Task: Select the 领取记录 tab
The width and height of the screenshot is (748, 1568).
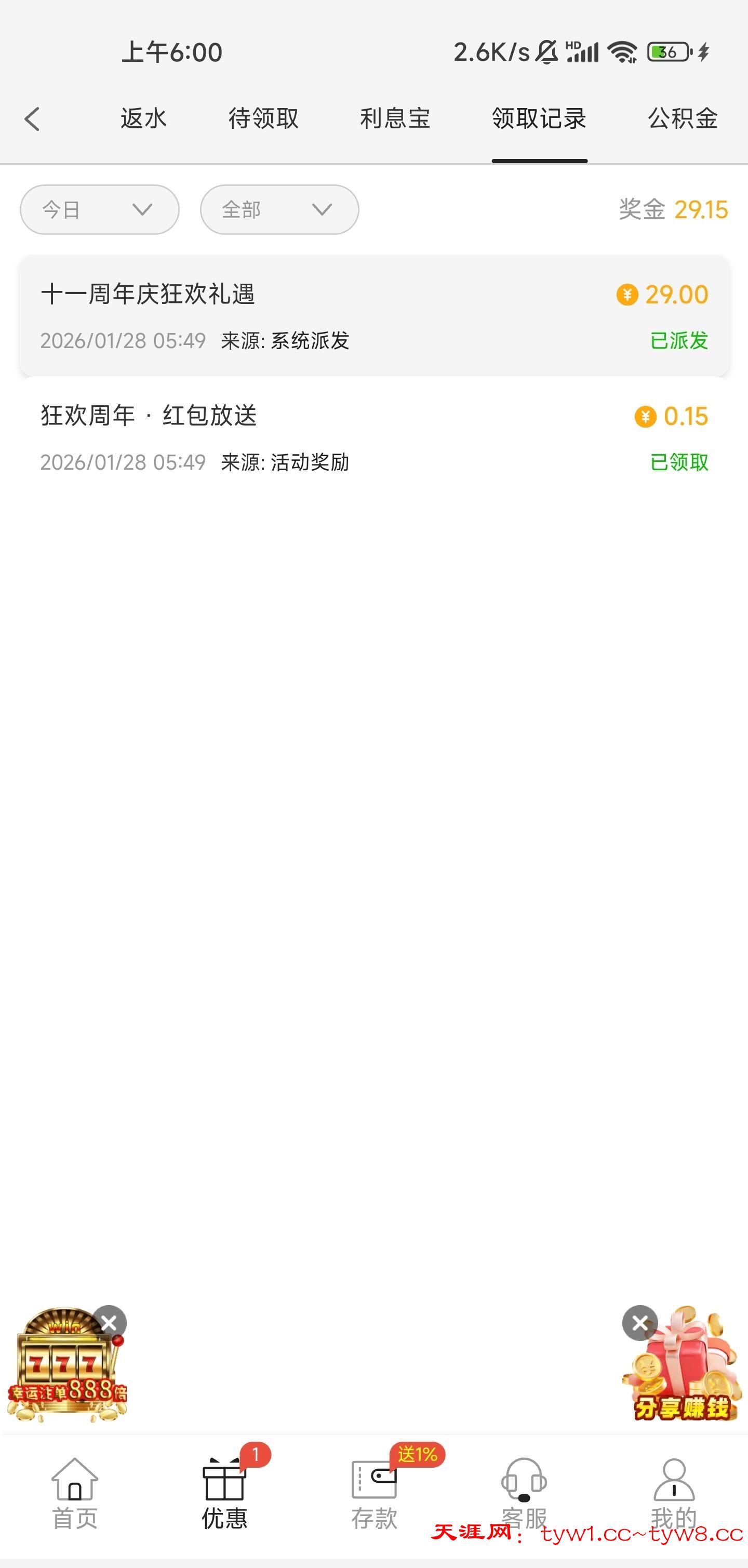Action: click(x=539, y=118)
